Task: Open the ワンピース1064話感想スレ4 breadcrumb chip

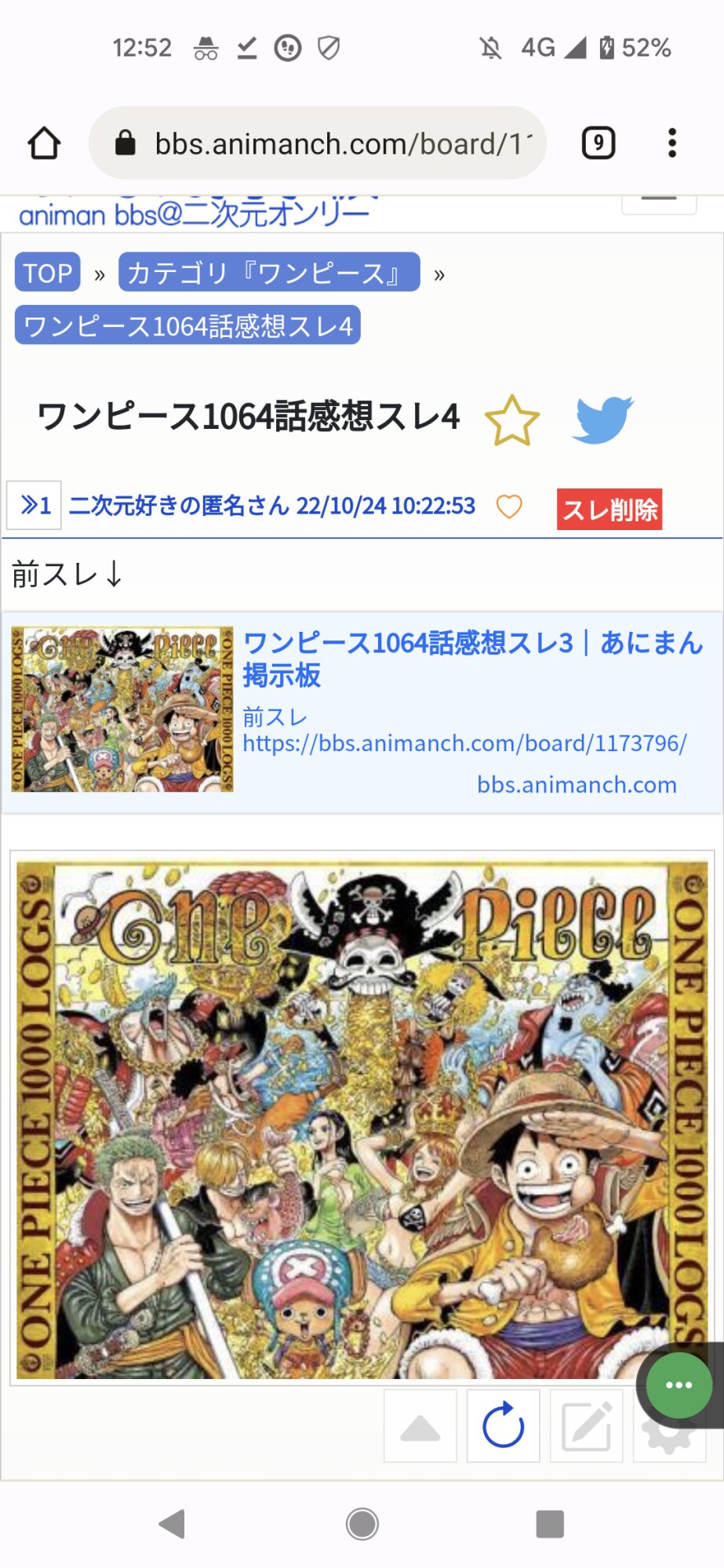Action: [x=187, y=325]
